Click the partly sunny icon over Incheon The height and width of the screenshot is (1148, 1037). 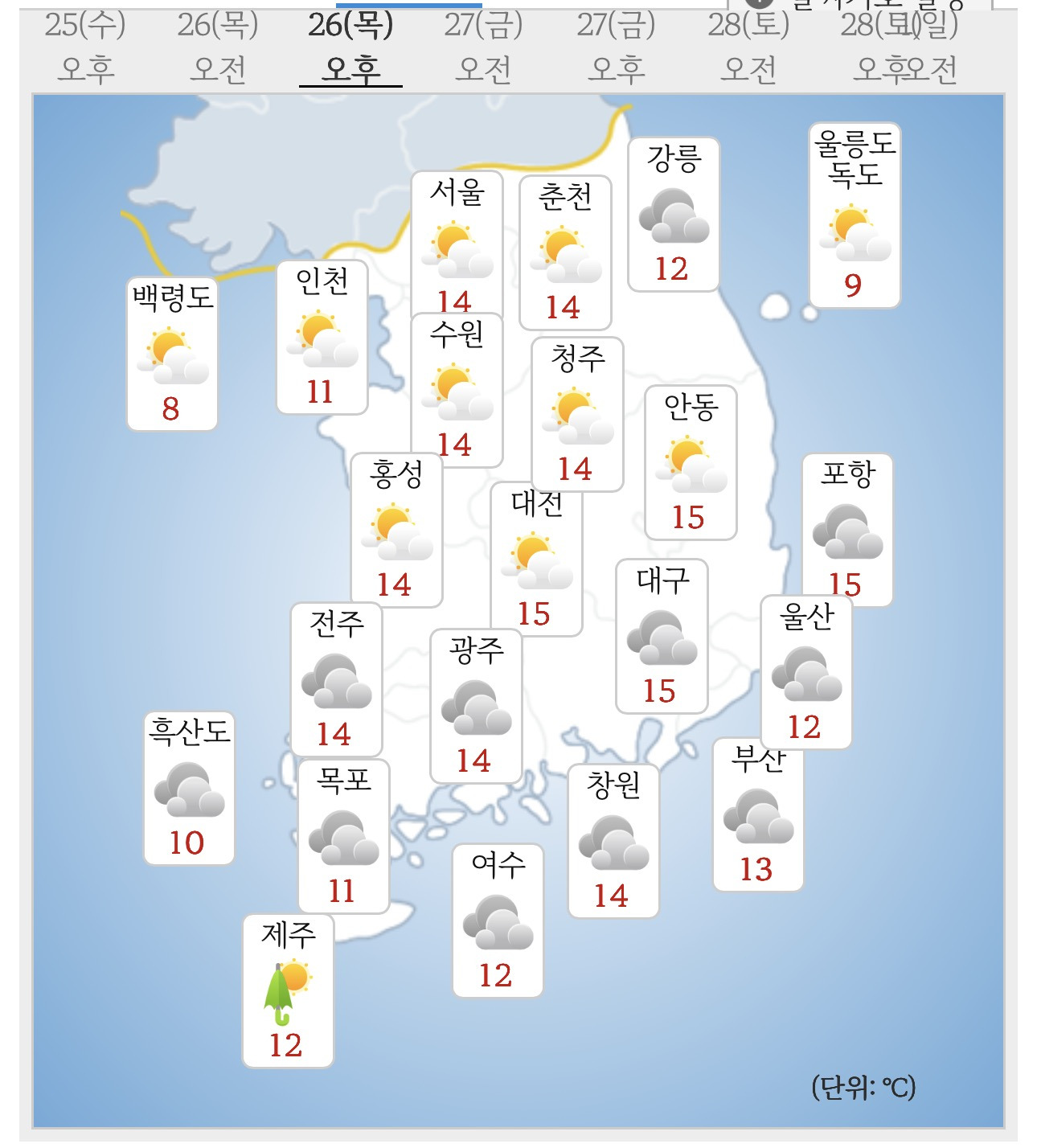pos(323,340)
